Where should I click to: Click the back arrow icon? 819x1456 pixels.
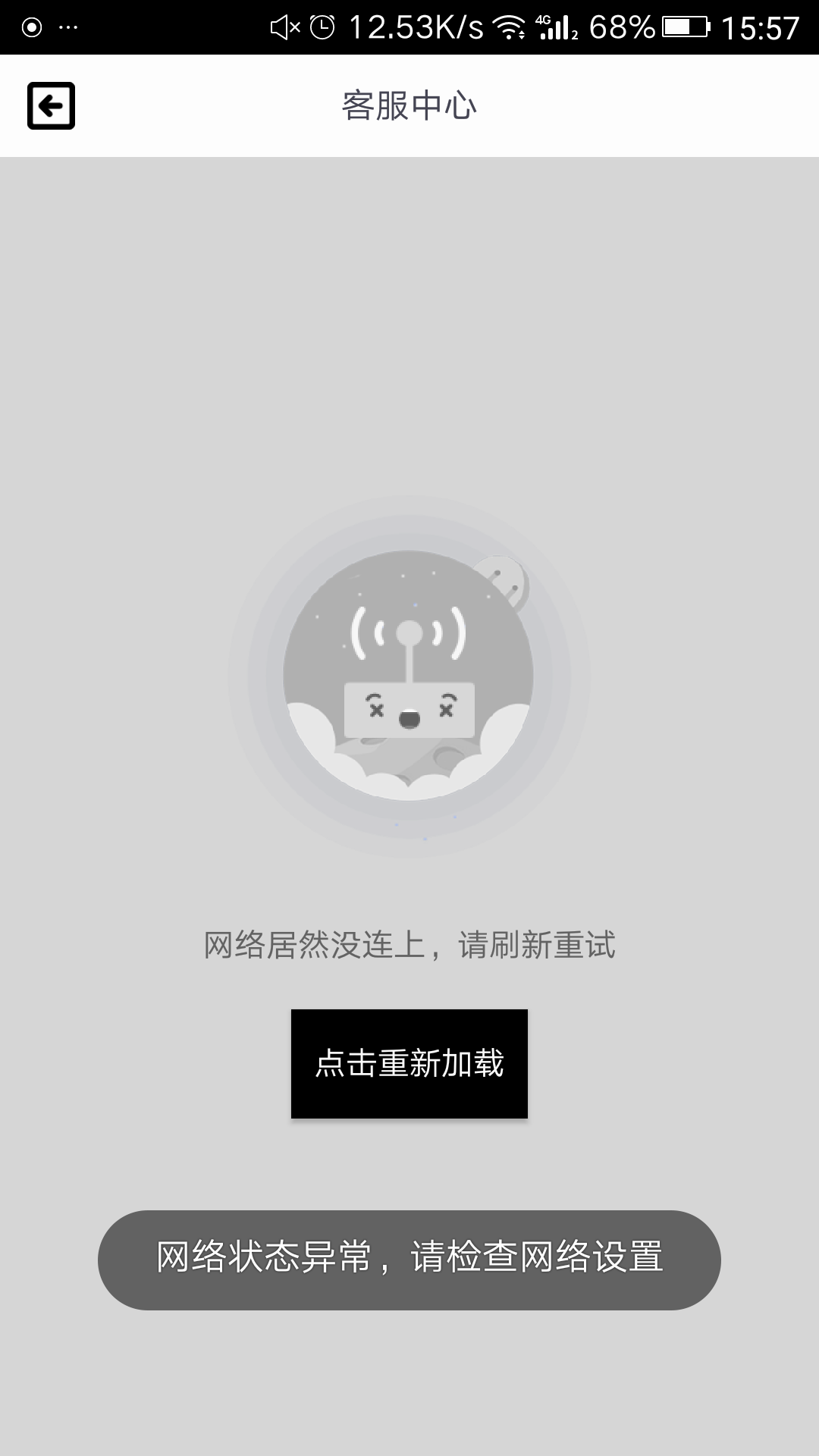click(51, 105)
